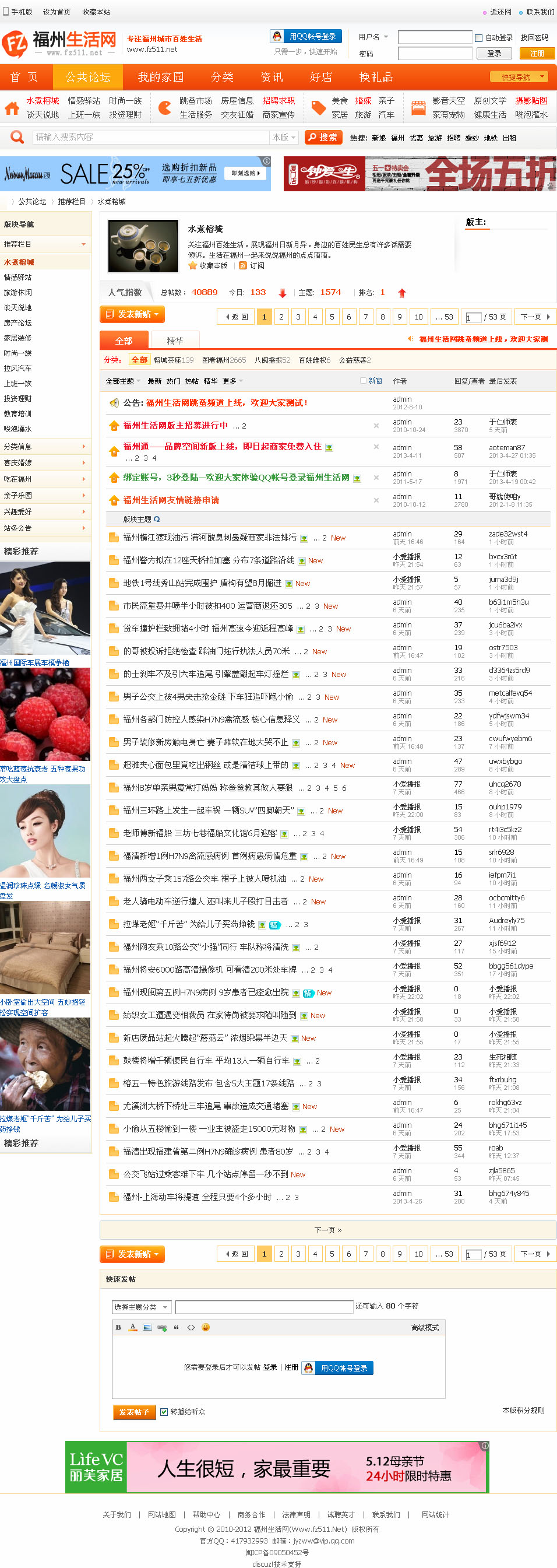Expand 分类信息 in the sidebar
Image resolution: width=557 pixels, height=1568 pixels.
45,447
